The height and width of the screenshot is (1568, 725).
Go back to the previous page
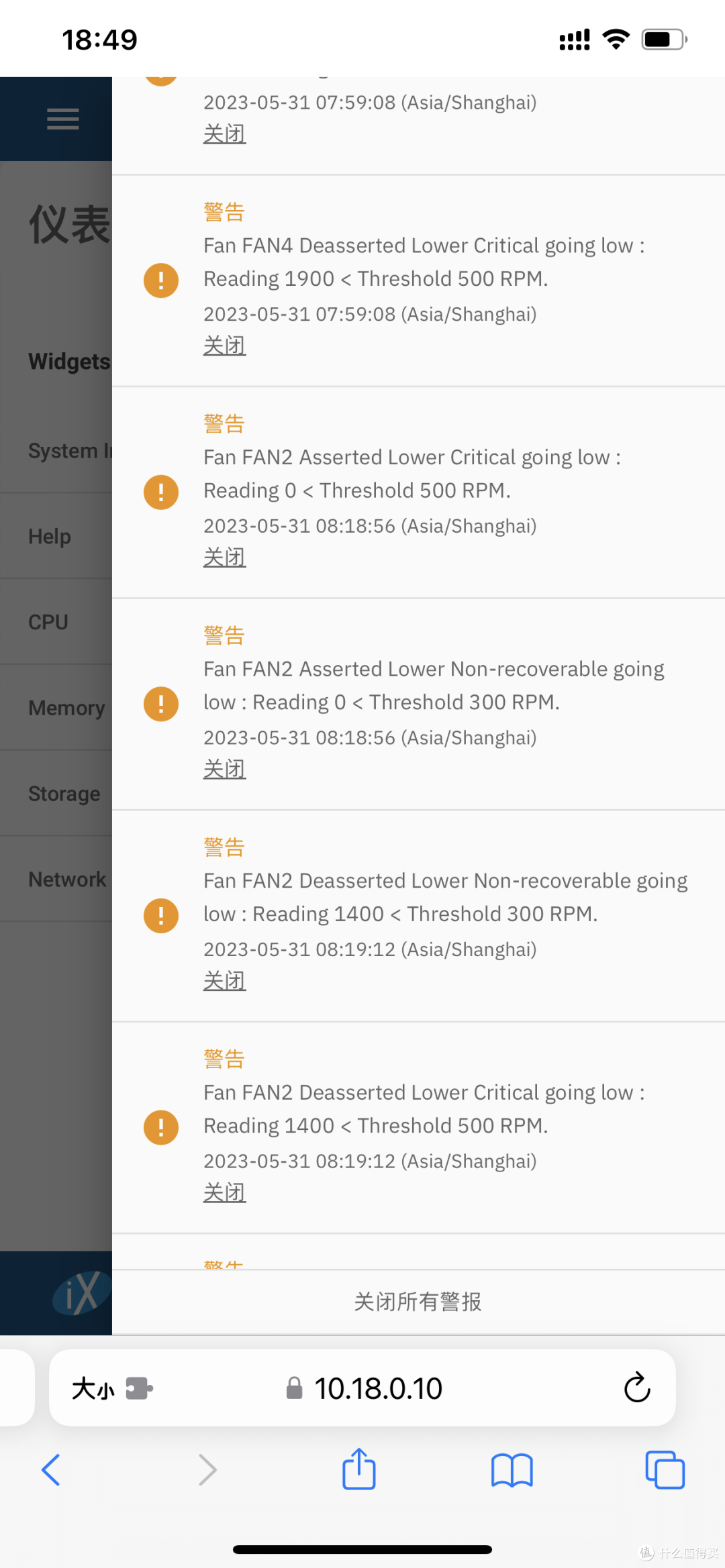52,1469
